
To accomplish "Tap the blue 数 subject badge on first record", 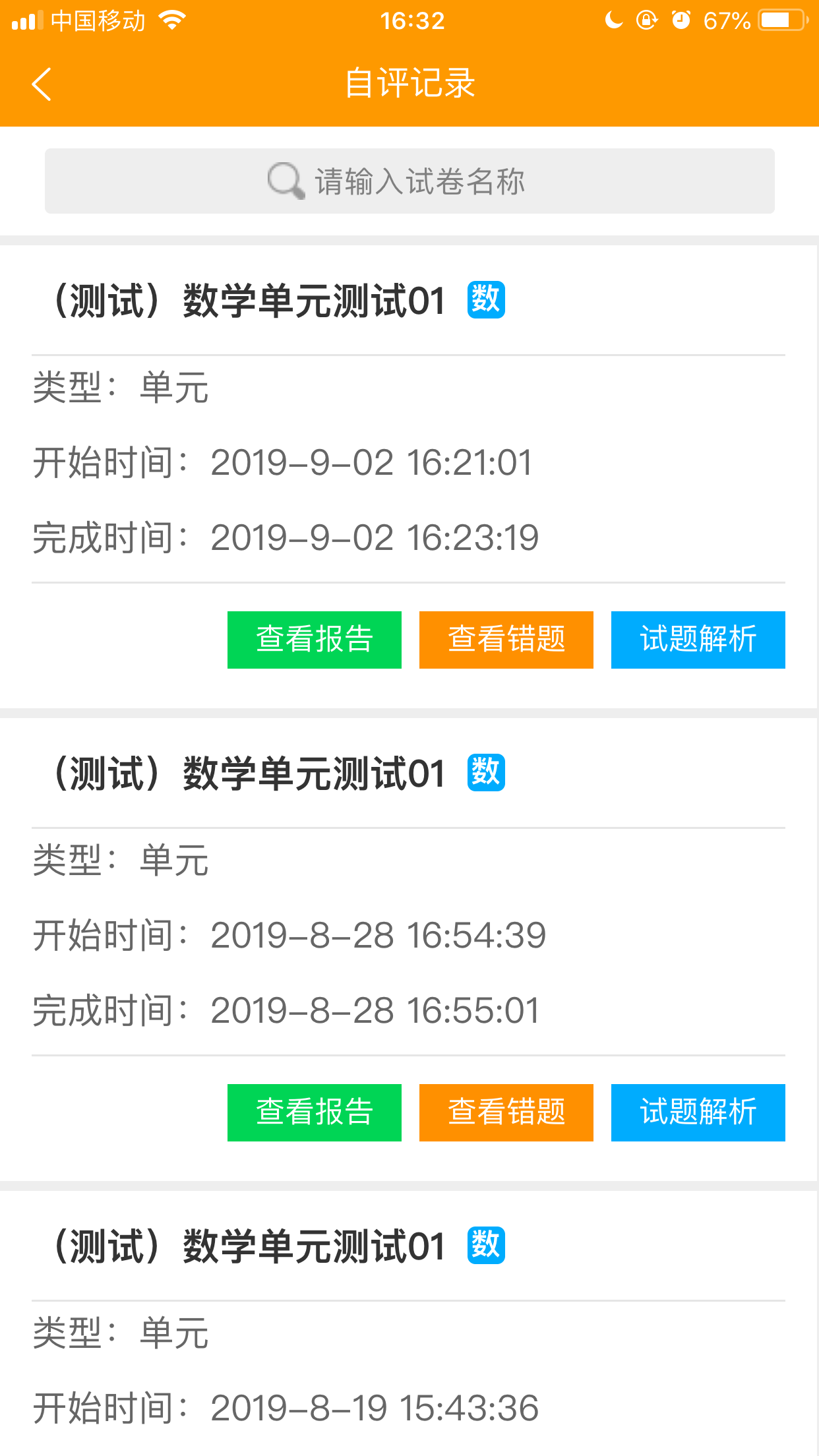I will pyautogui.click(x=485, y=300).
